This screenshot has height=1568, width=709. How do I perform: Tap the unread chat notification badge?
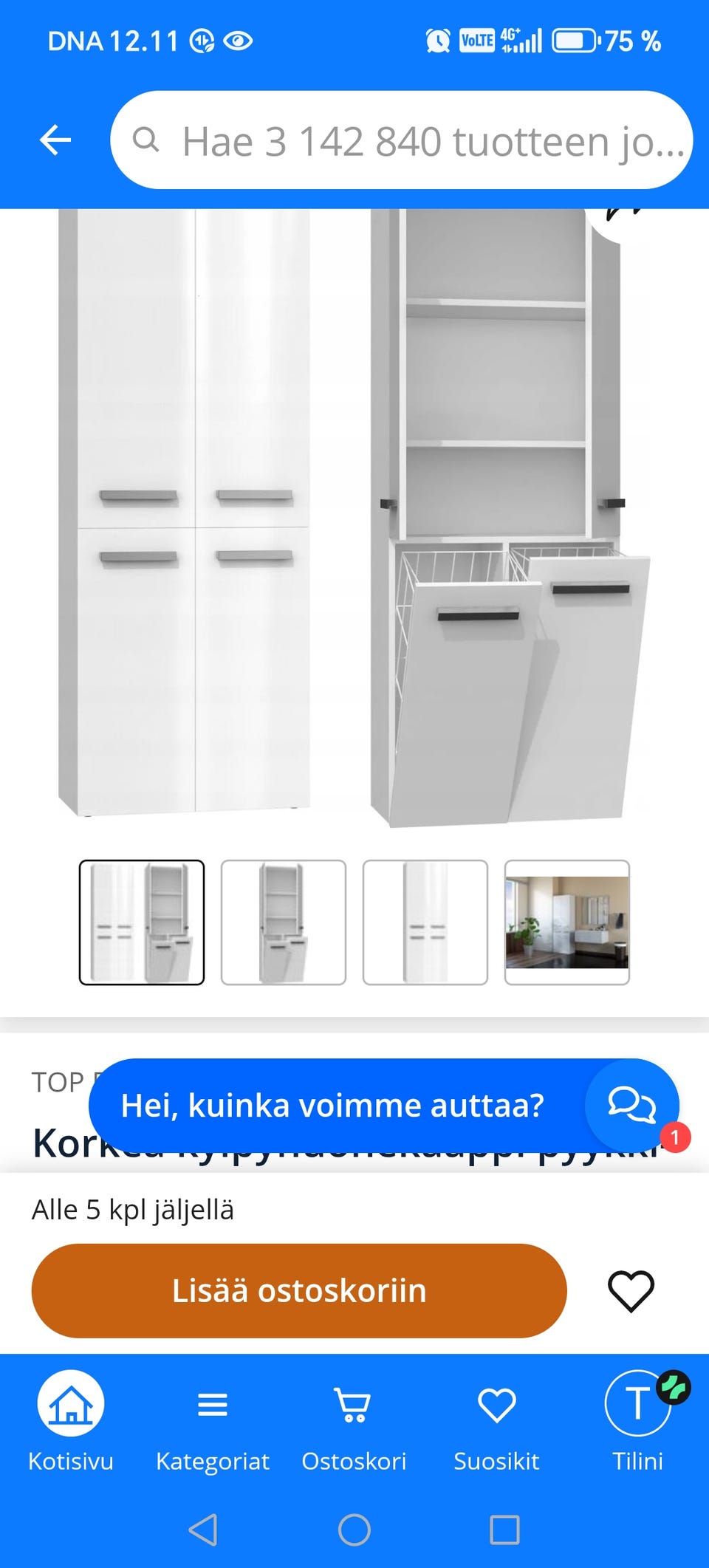tap(674, 1138)
